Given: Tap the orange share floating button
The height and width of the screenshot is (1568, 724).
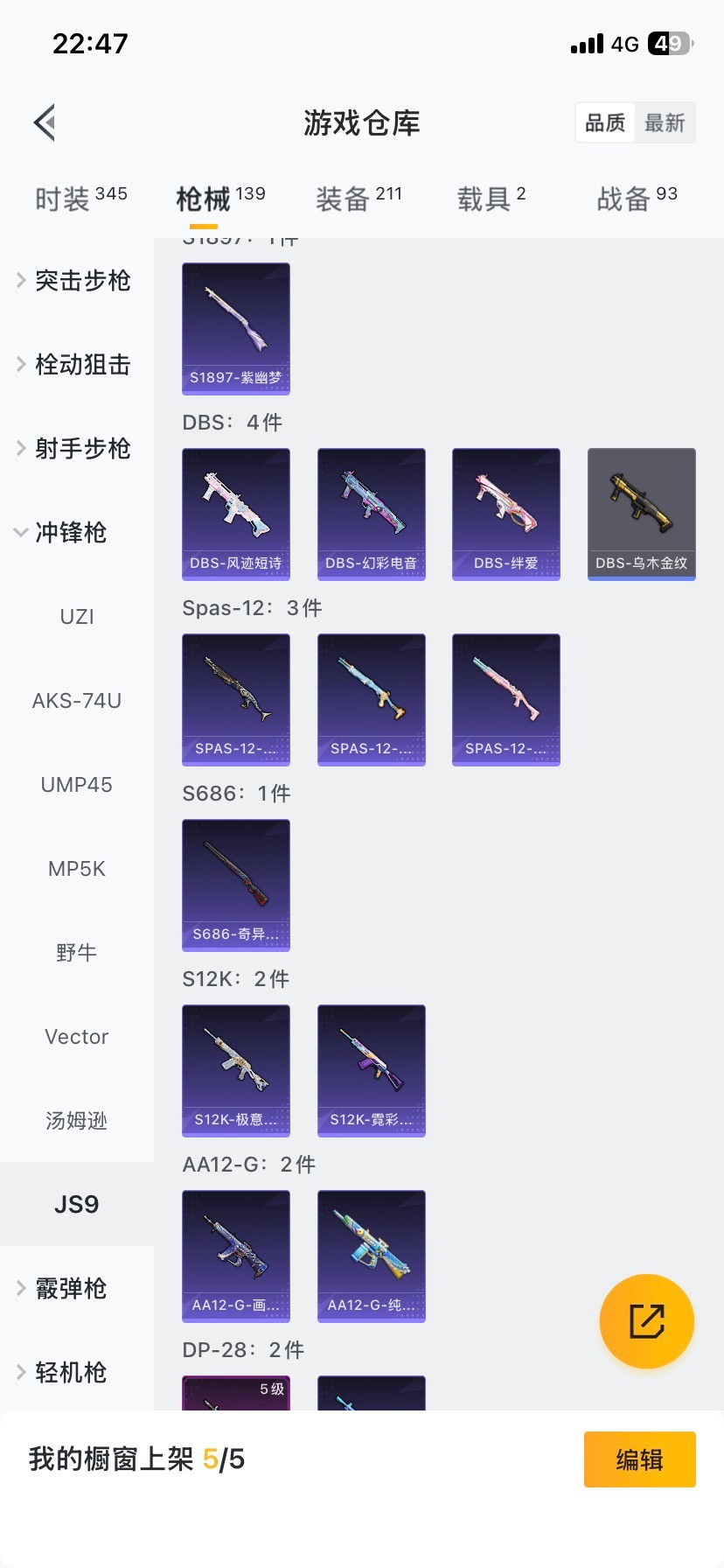Looking at the screenshot, I should tap(647, 1321).
